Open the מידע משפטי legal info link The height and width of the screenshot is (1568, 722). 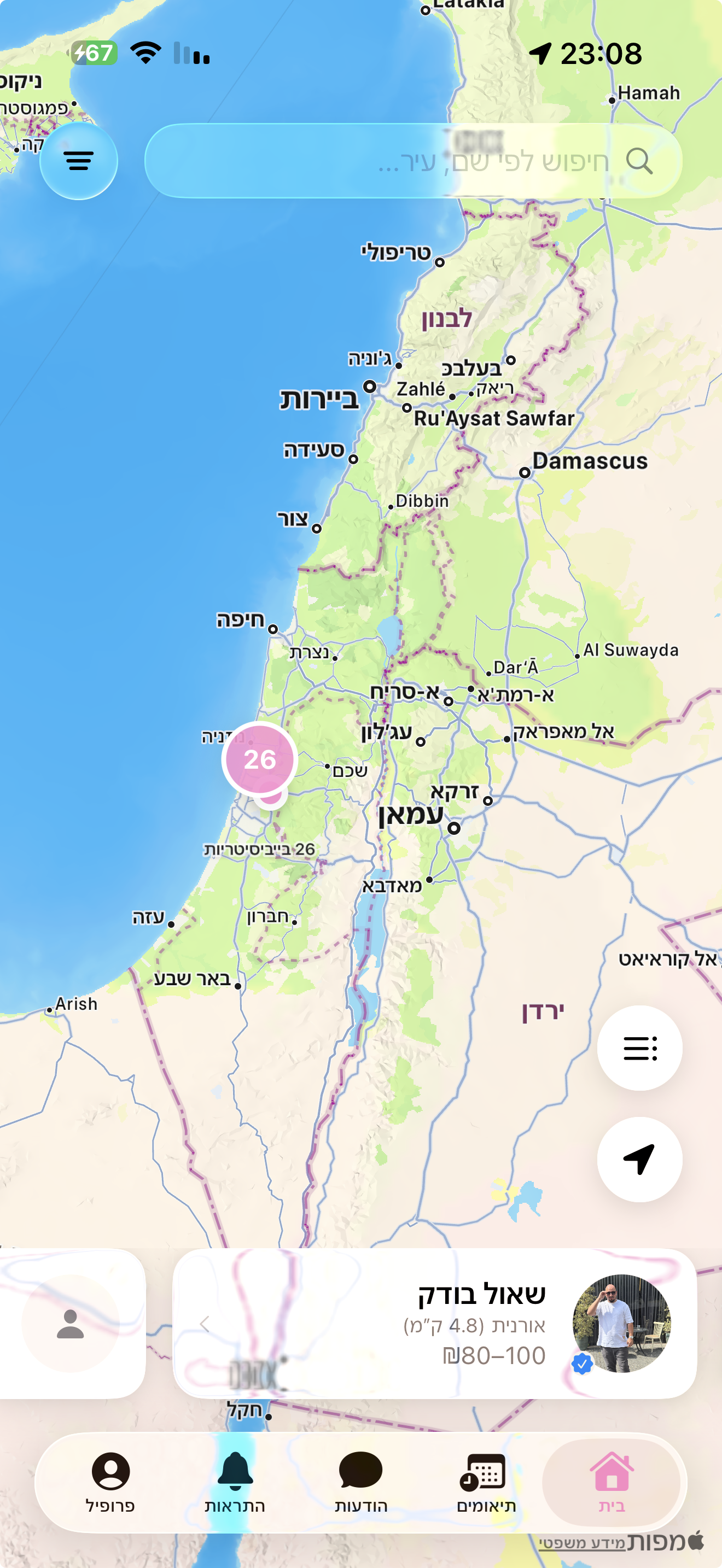(x=582, y=1543)
